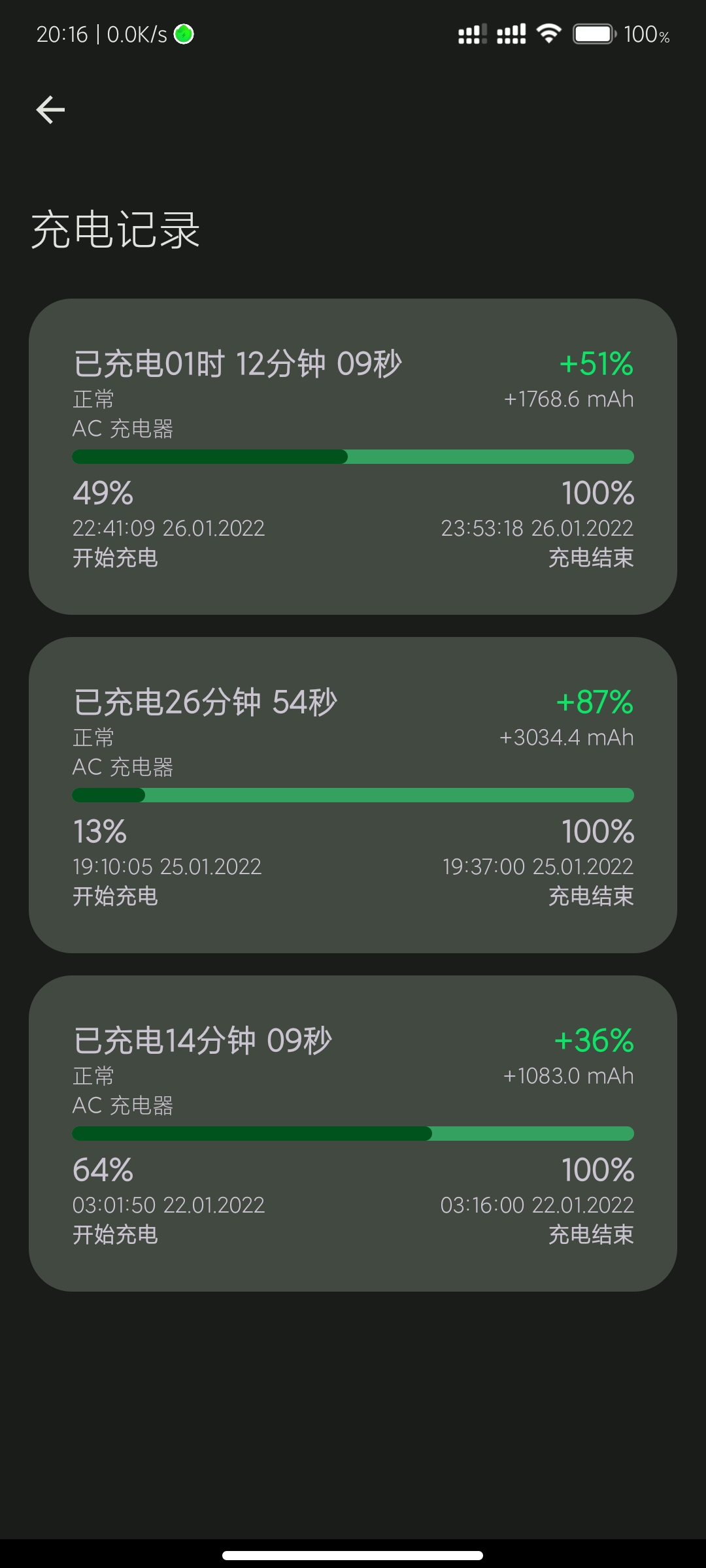Go back using the top-left arrow
Image resolution: width=706 pixels, height=1568 pixels.
coord(50,109)
